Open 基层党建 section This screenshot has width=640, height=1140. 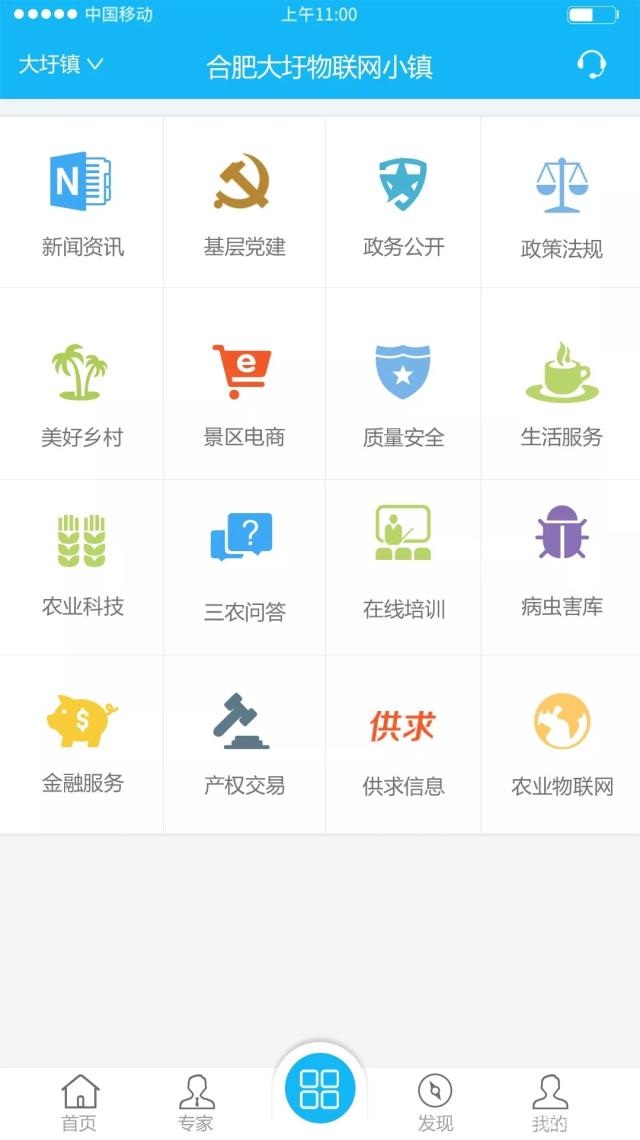click(x=244, y=203)
